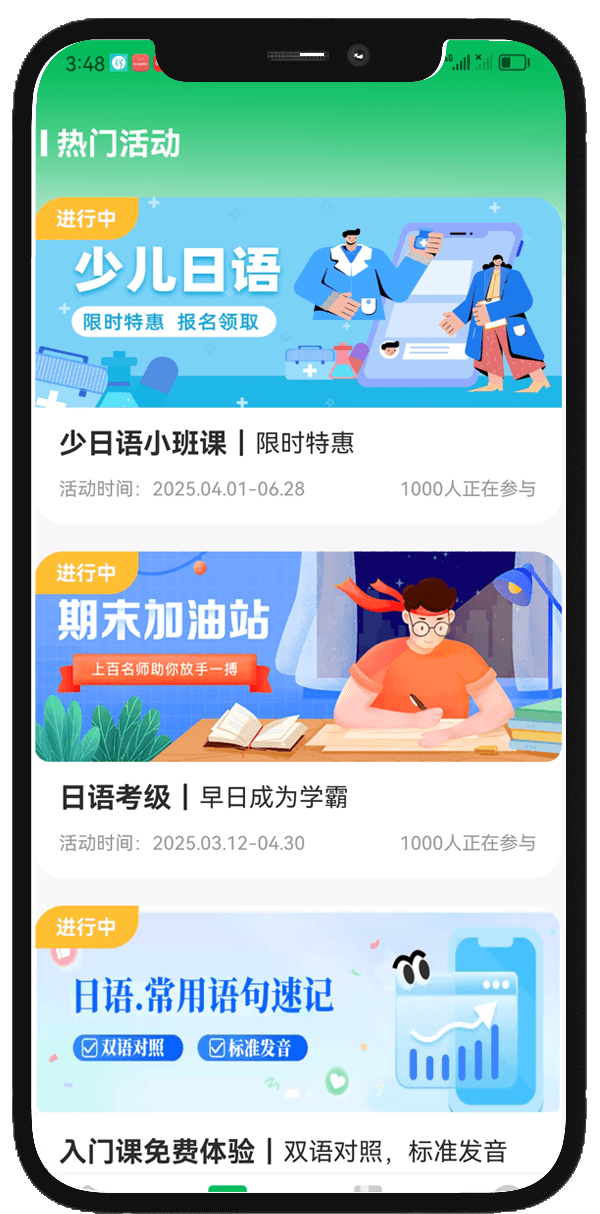Image resolution: width=600 pixels, height=1214 pixels.
Task: Open the 日语考级 activity card
Action: pos(298,714)
